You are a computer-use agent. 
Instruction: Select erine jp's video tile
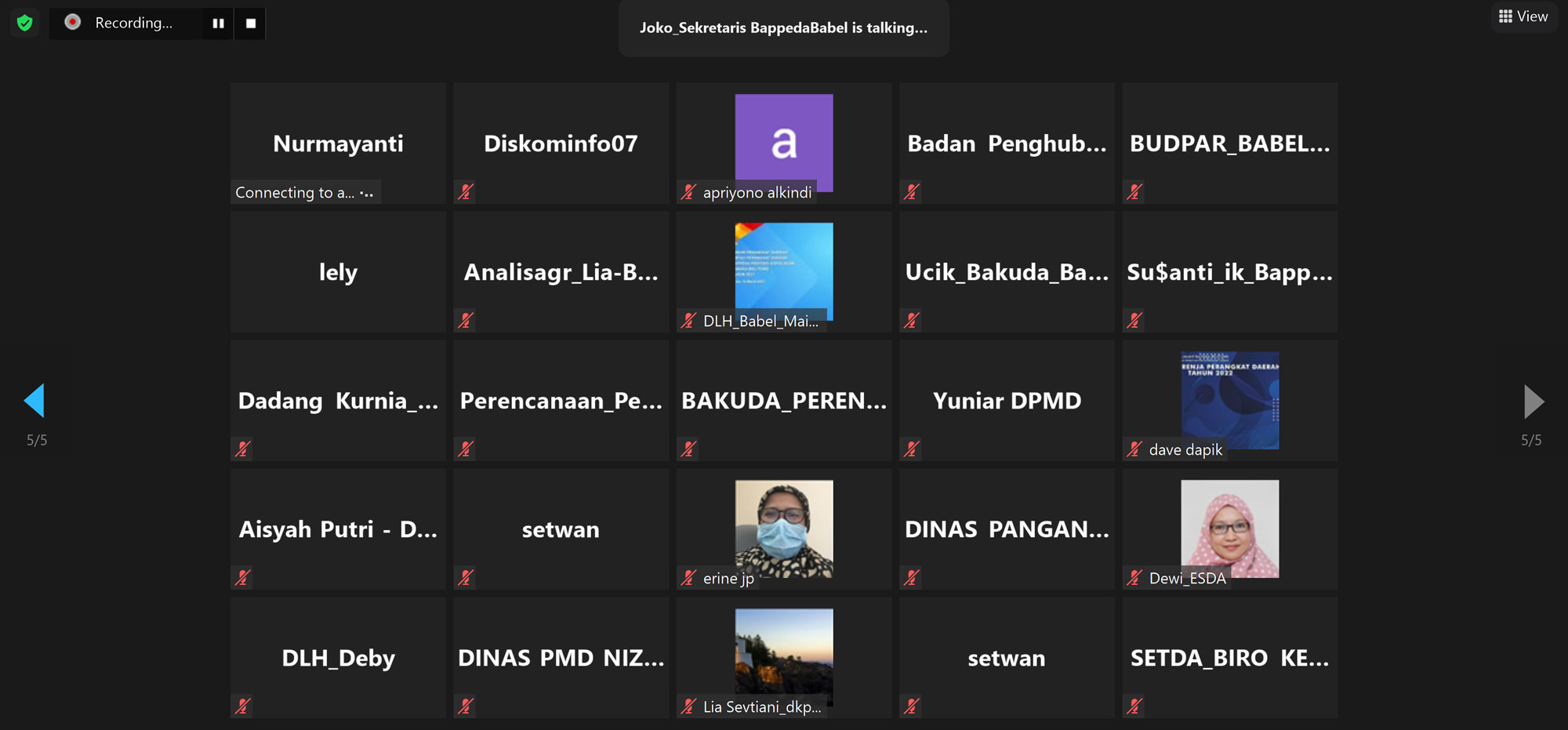pyautogui.click(x=783, y=529)
